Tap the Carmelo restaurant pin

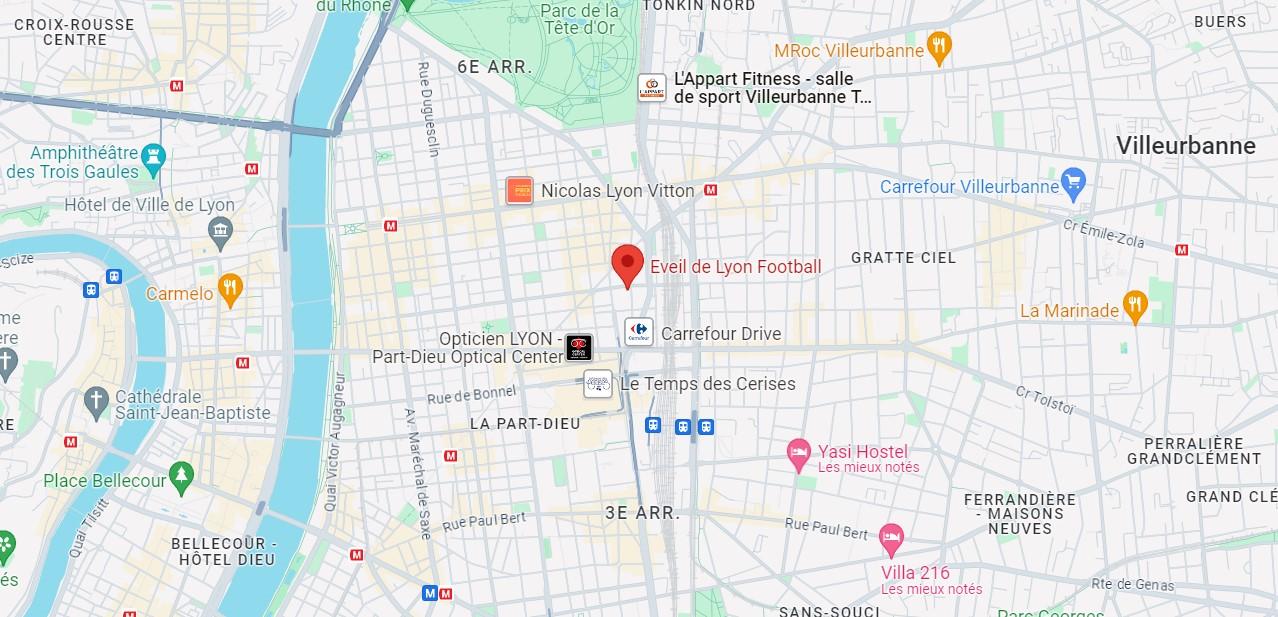click(x=230, y=290)
